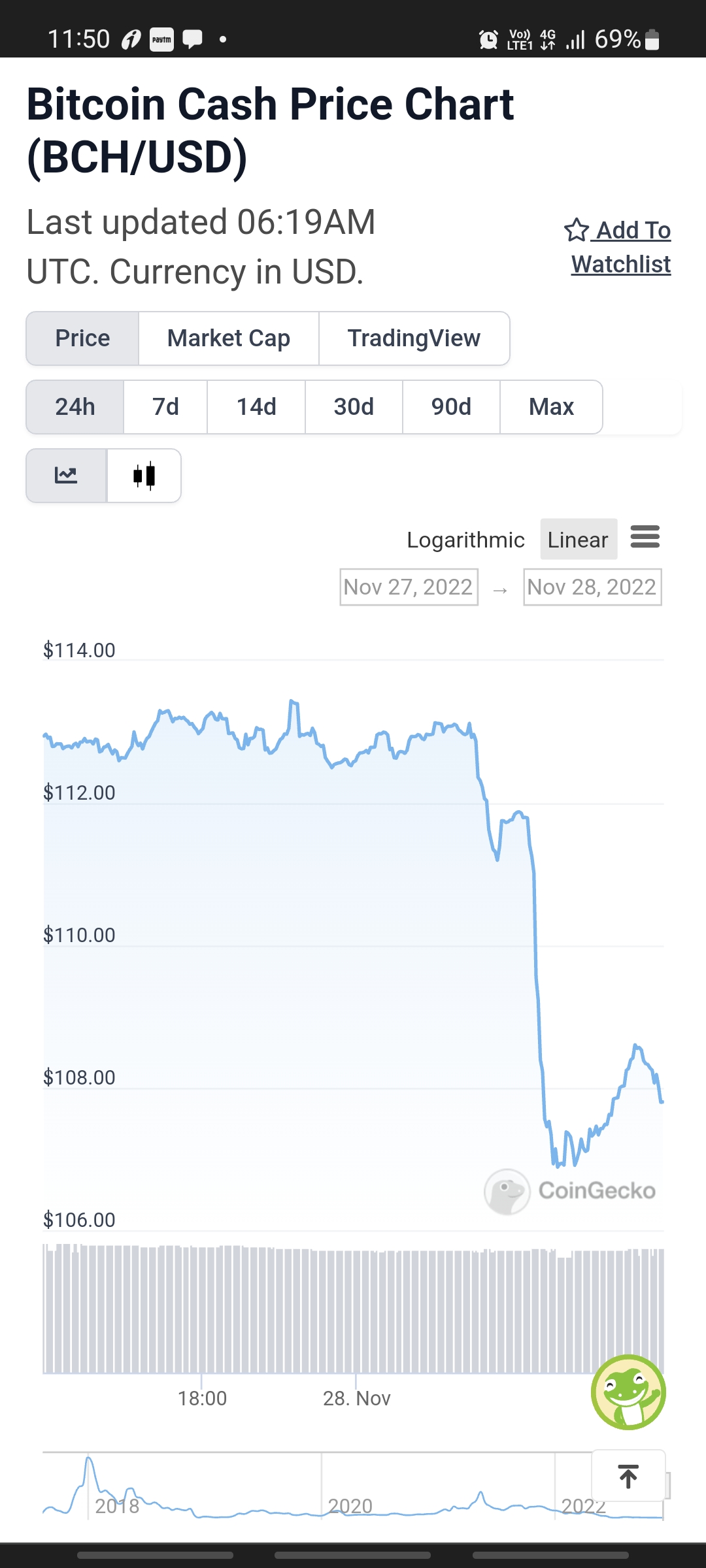This screenshot has width=706, height=1568.
Task: Set chart scale to Linear
Action: click(579, 540)
